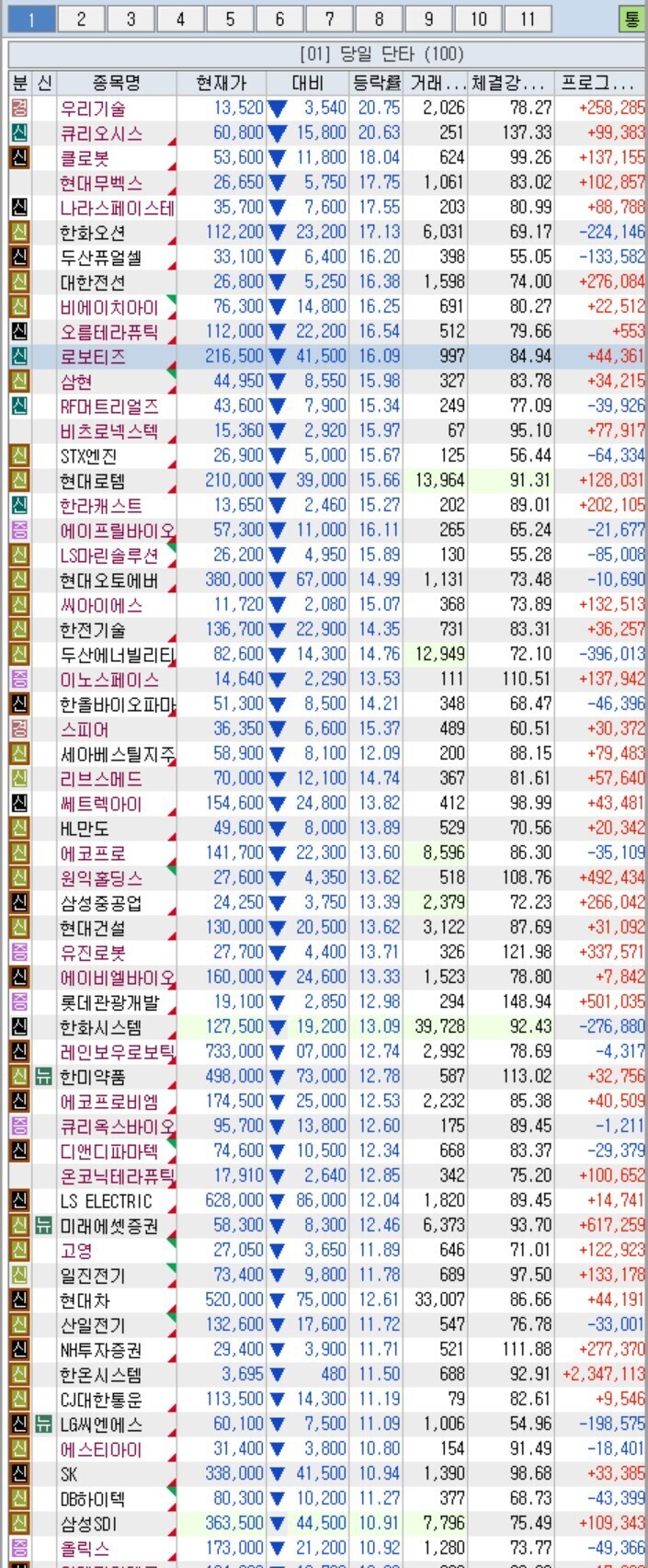Screen dimensions: 648x1568
Task: Select LS ELECTRIC row
Action: click(x=328, y=1200)
